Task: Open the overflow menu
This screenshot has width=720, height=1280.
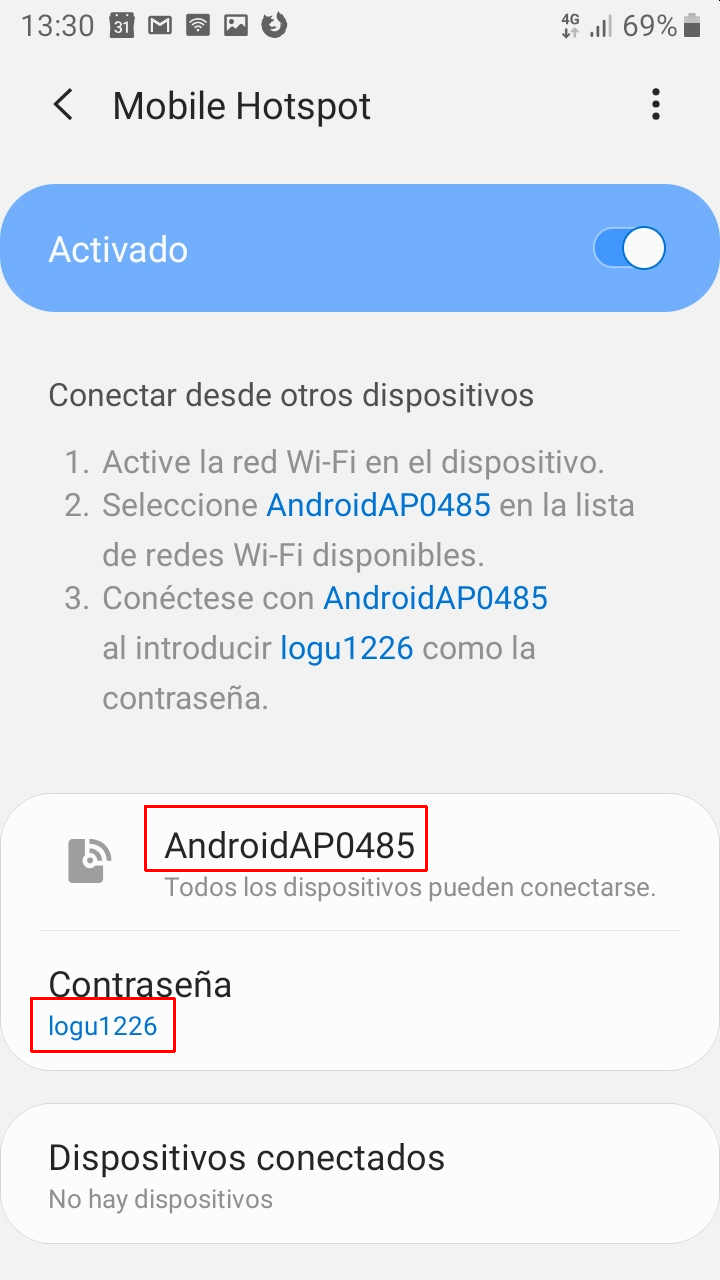Action: 656,105
